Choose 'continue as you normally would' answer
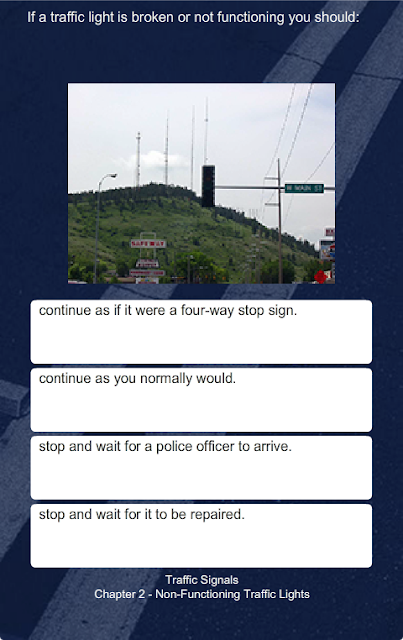This screenshot has height=640, width=403. click(x=201, y=400)
